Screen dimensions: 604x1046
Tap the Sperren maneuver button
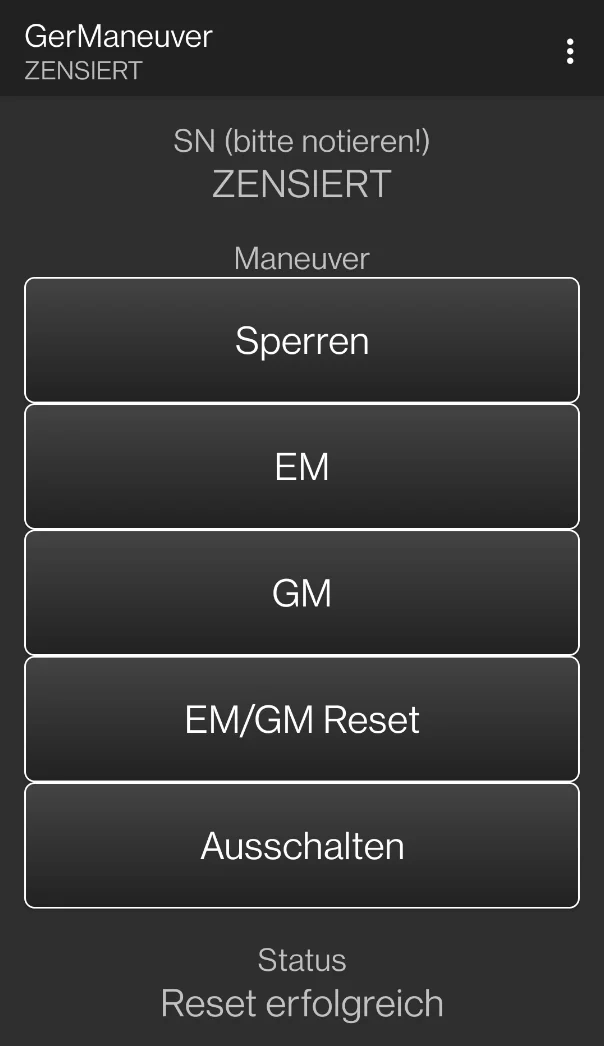302,340
